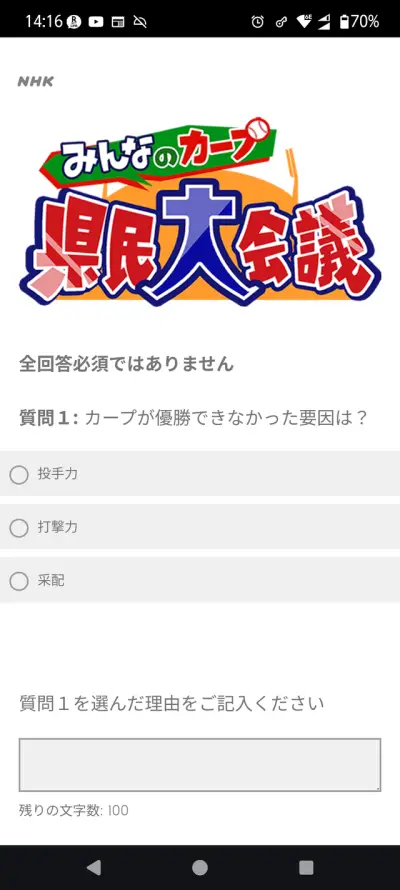Choose 打撃力 as the answer
The image size is (400, 890).
pos(200,527)
